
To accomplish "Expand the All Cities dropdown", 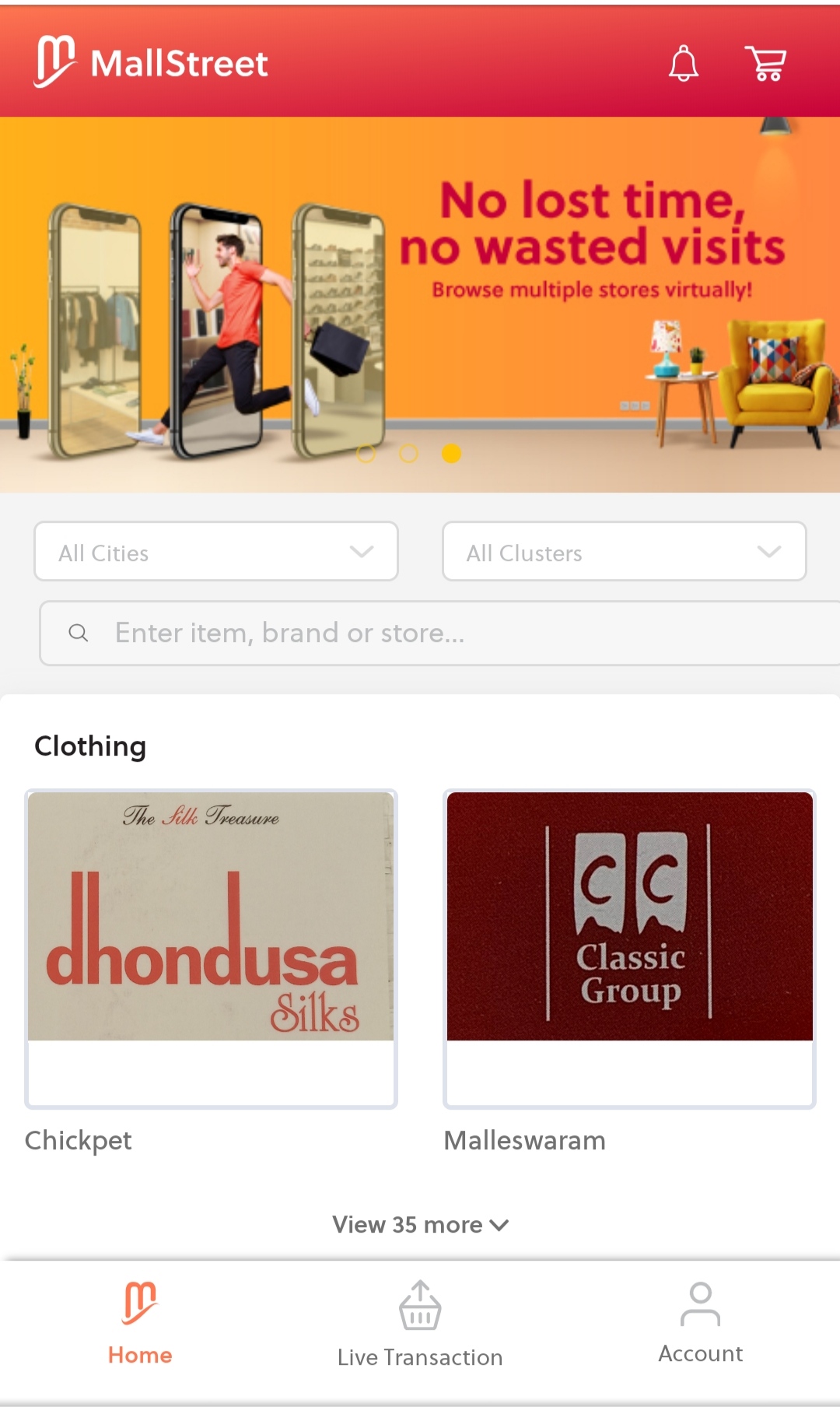I will pos(216,552).
